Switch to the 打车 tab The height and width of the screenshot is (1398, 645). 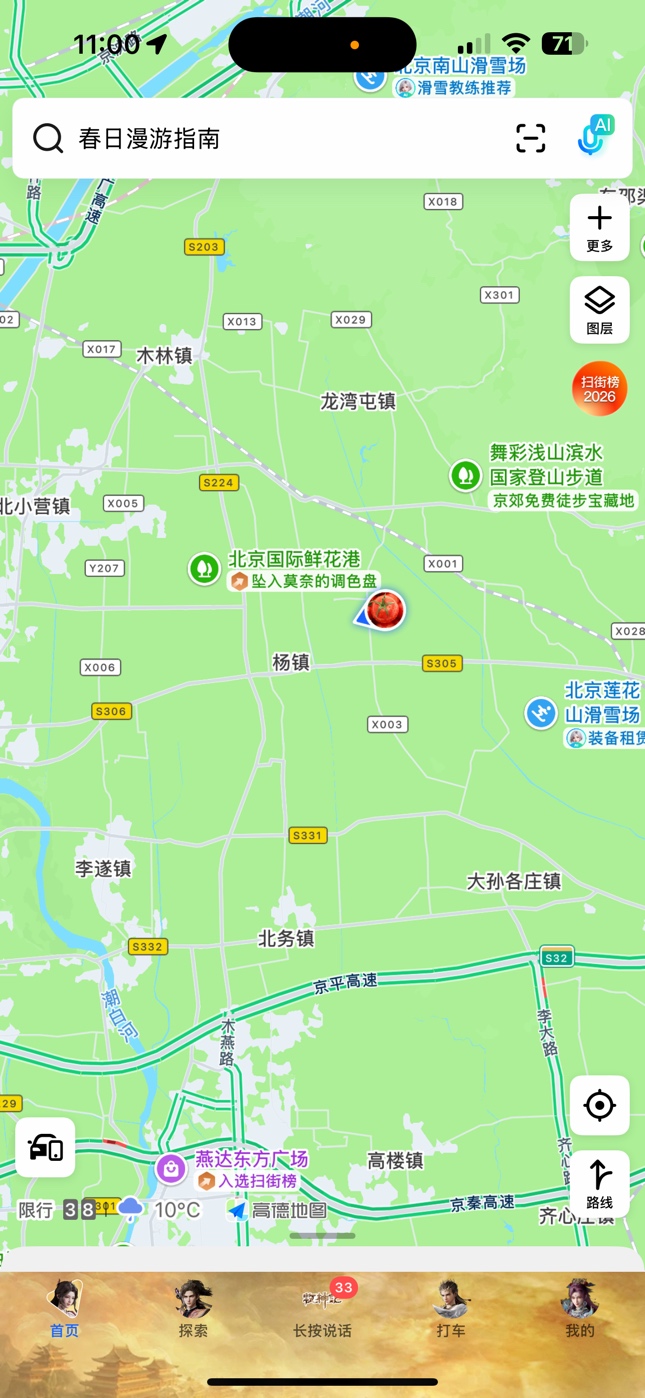coord(451,1308)
